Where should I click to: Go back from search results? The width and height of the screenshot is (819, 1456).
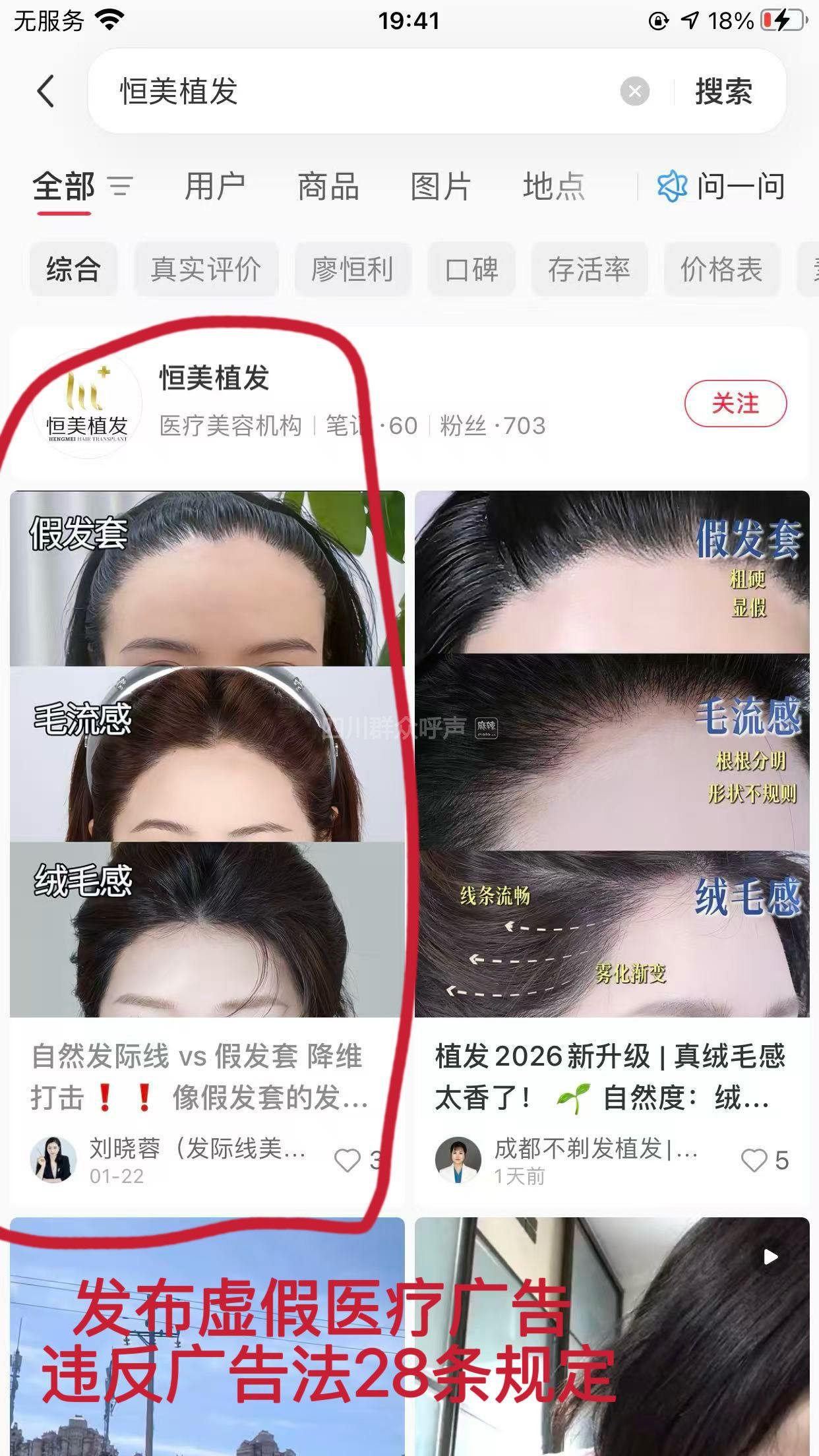[x=46, y=91]
